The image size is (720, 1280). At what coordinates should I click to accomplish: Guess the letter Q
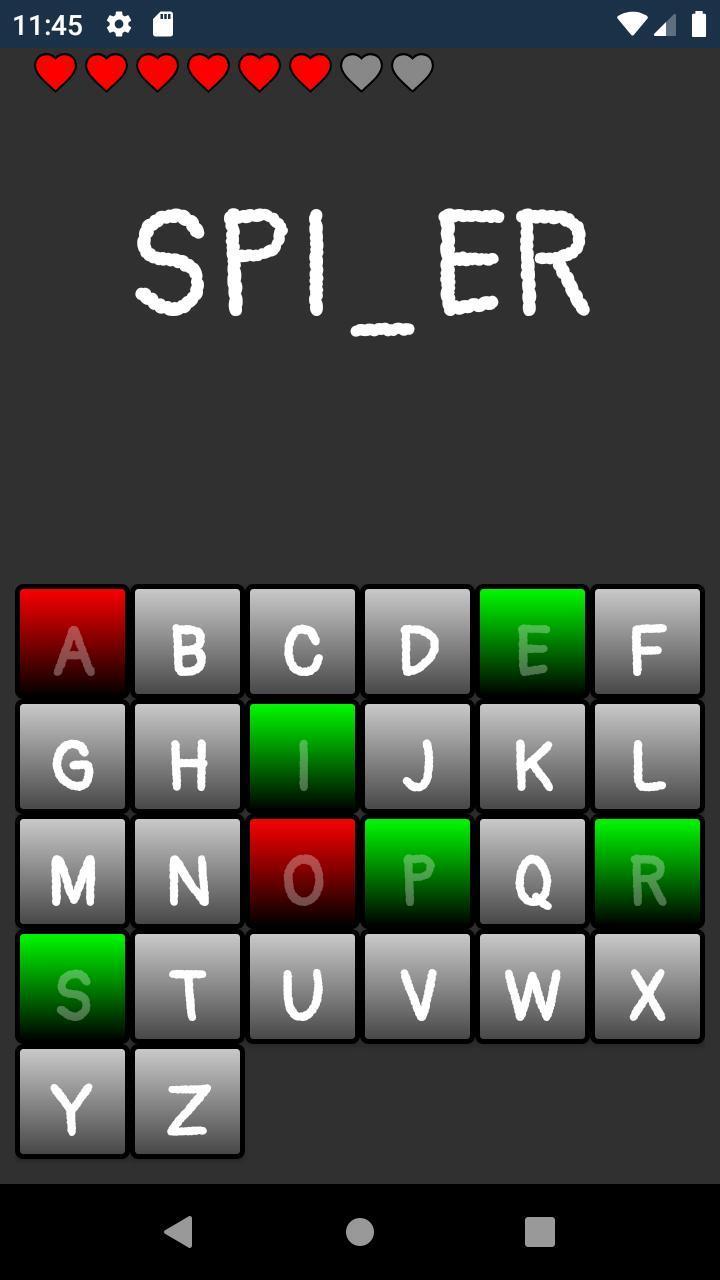pos(532,871)
